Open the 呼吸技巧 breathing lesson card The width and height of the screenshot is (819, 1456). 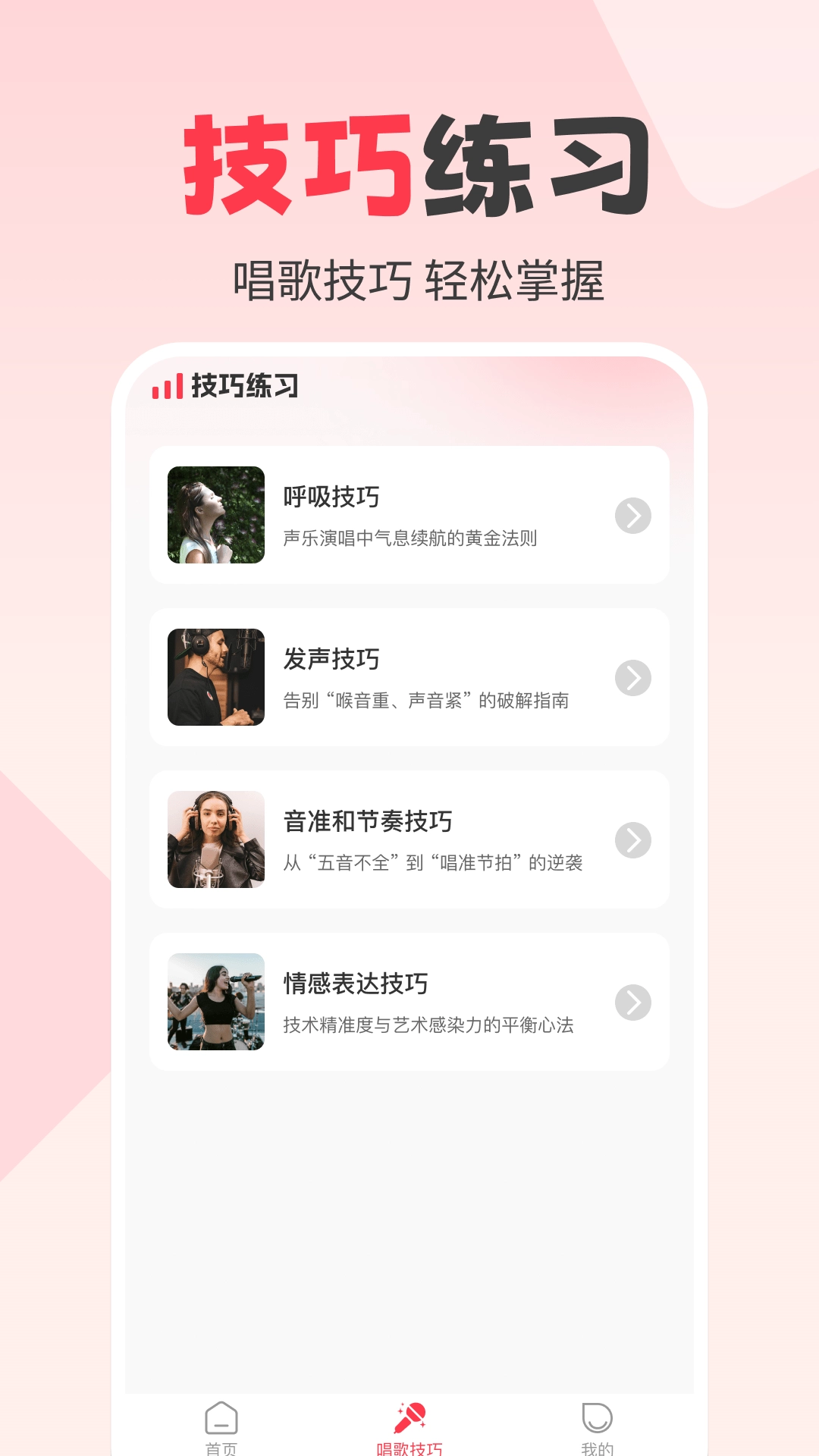(x=409, y=516)
